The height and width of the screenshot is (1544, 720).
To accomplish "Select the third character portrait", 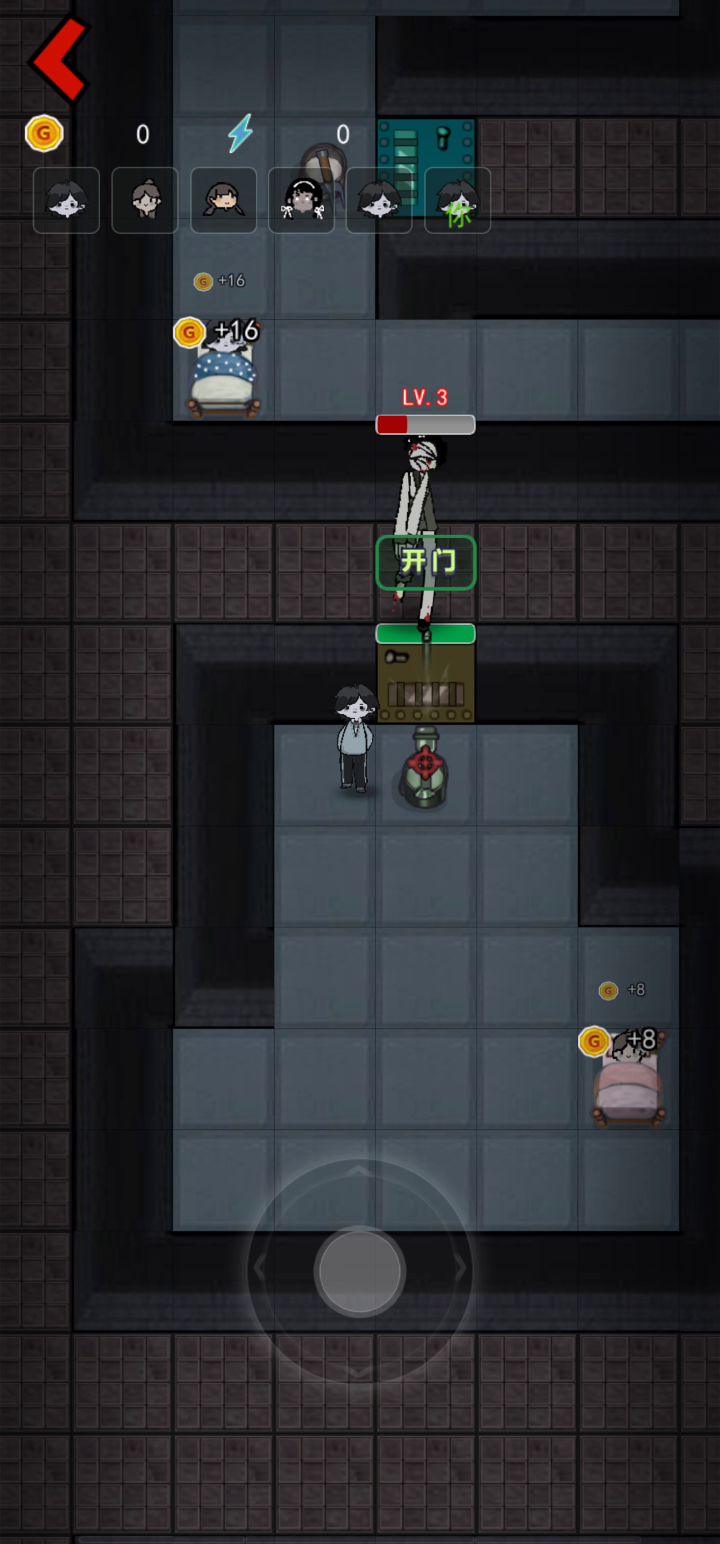I will [223, 200].
